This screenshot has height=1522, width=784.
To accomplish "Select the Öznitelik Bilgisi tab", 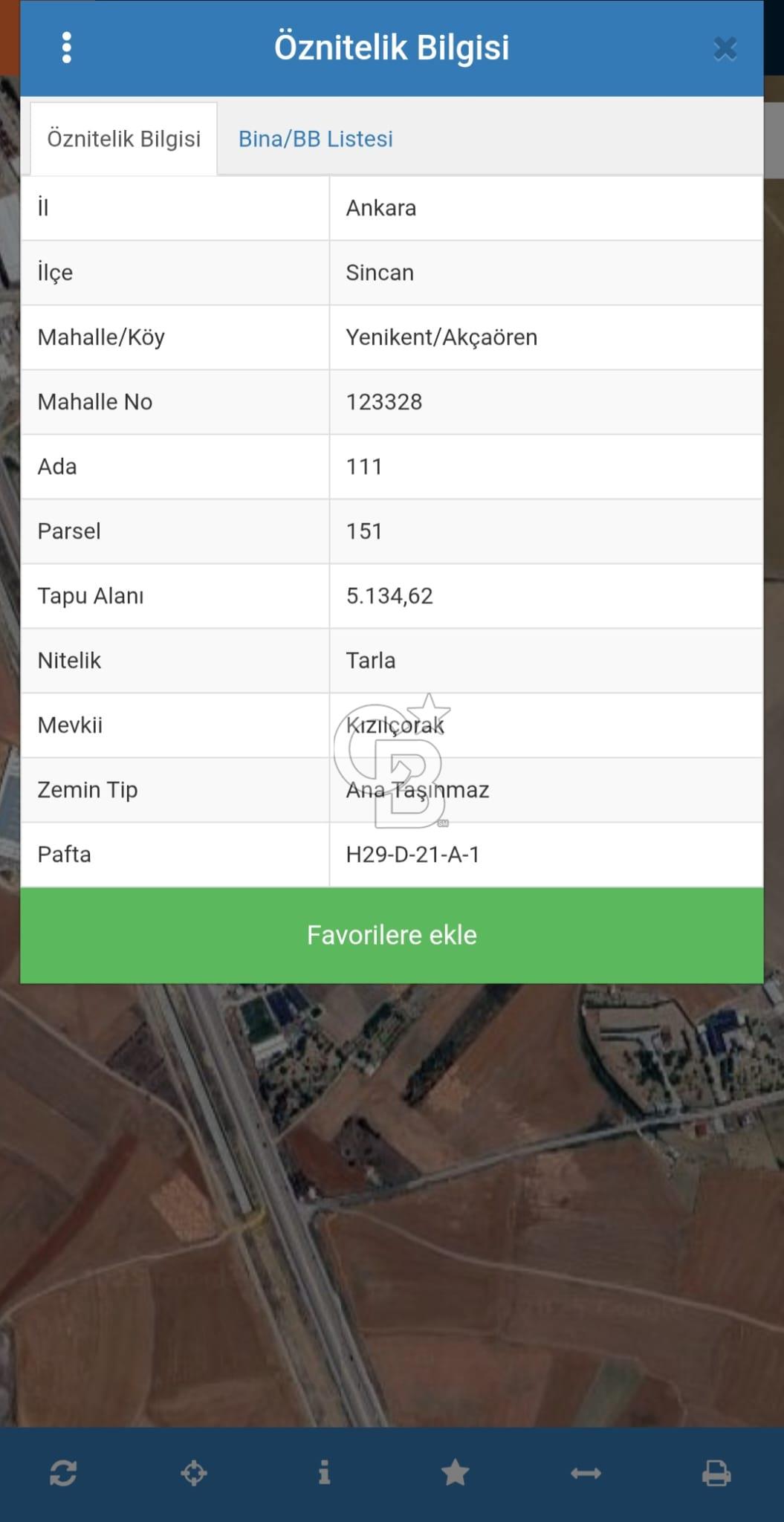I will [124, 139].
